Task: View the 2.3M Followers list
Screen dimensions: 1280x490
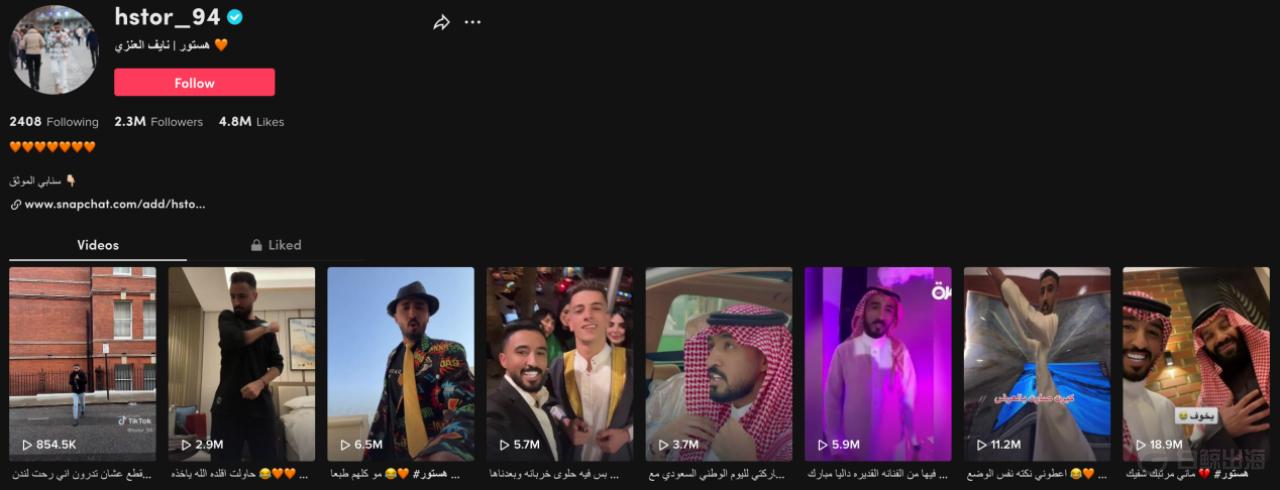Action: [x=158, y=122]
